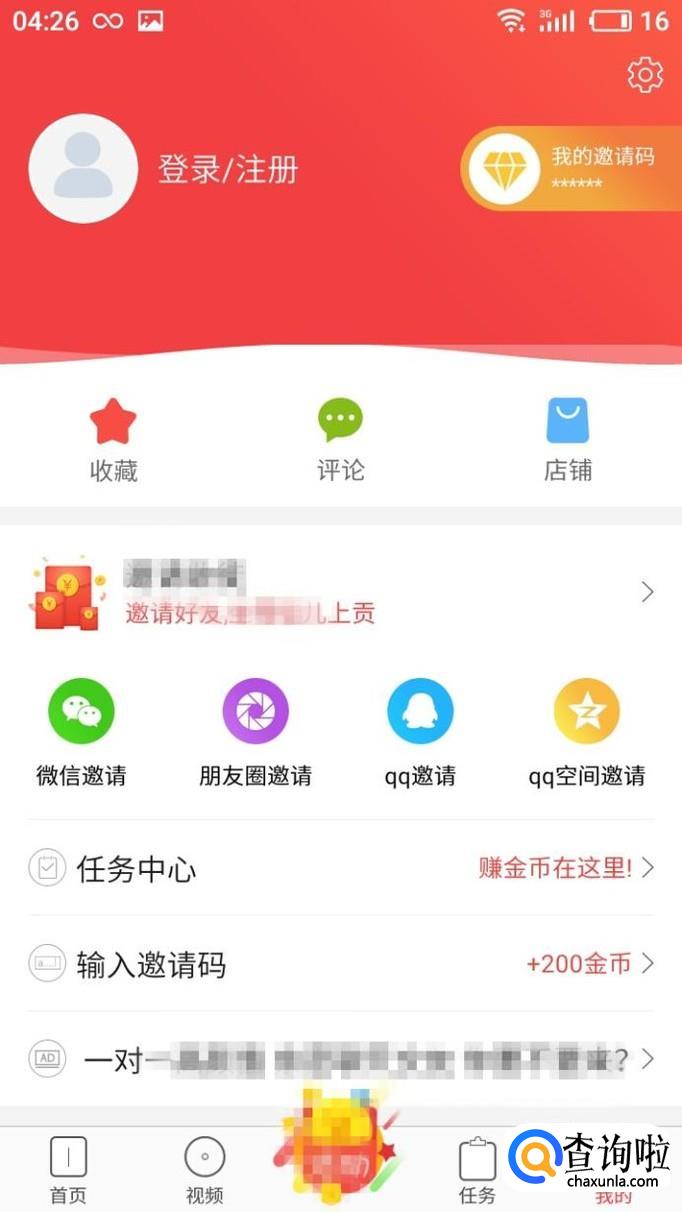Open settings via the gear icon

(x=645, y=75)
